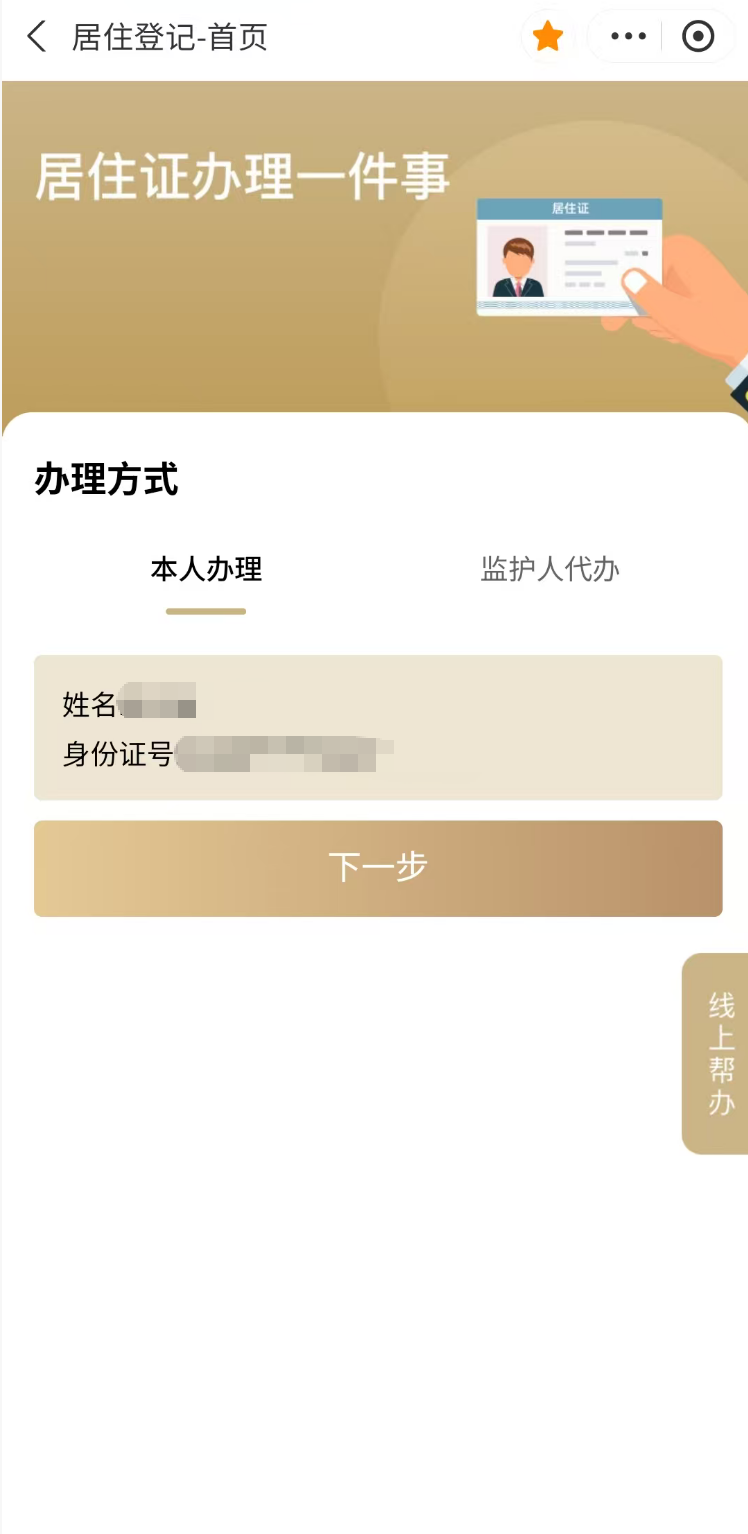Image resolution: width=748 pixels, height=1534 pixels.
Task: Open the three-dot more menu
Action: [628, 37]
